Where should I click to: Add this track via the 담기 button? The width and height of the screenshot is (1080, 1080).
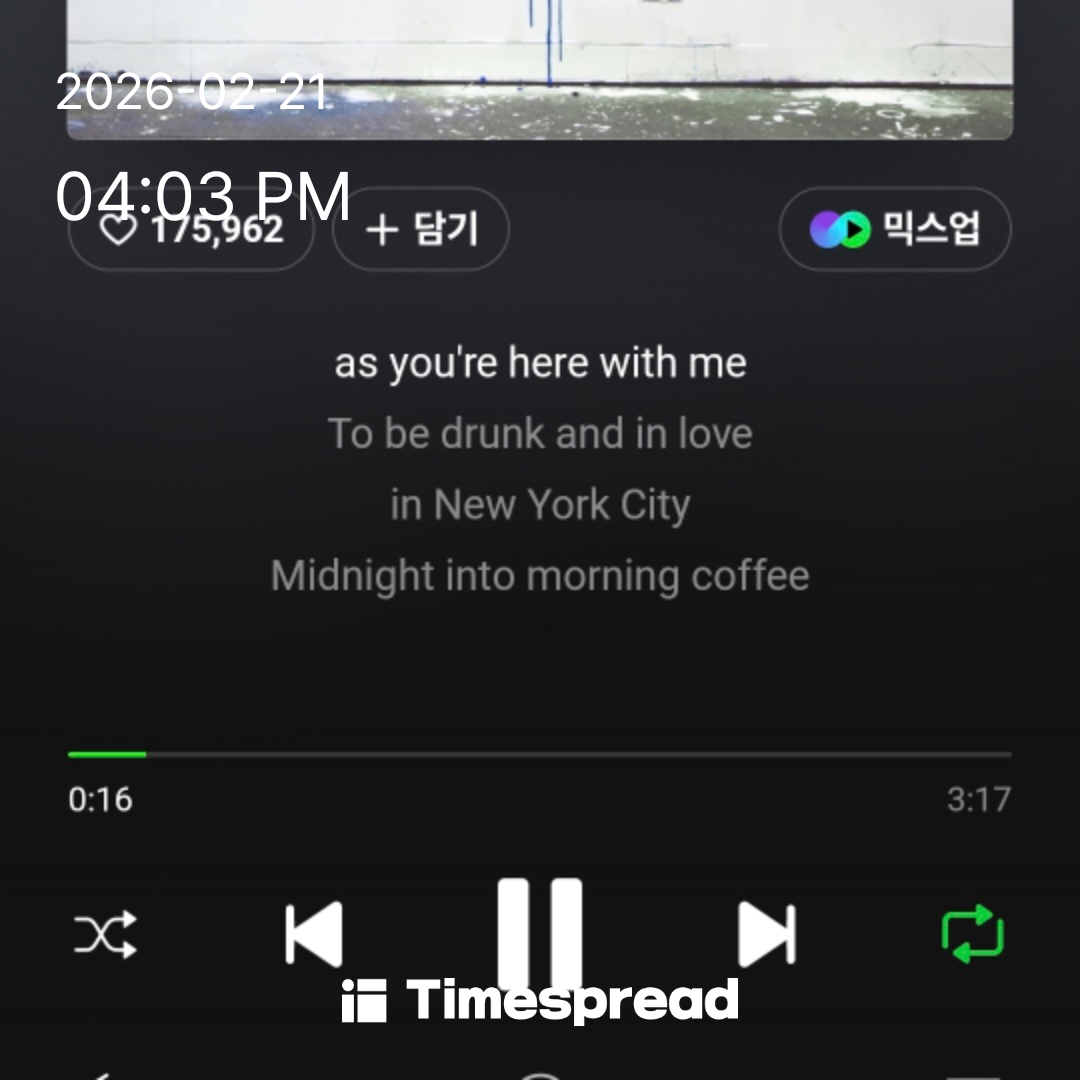click(420, 230)
